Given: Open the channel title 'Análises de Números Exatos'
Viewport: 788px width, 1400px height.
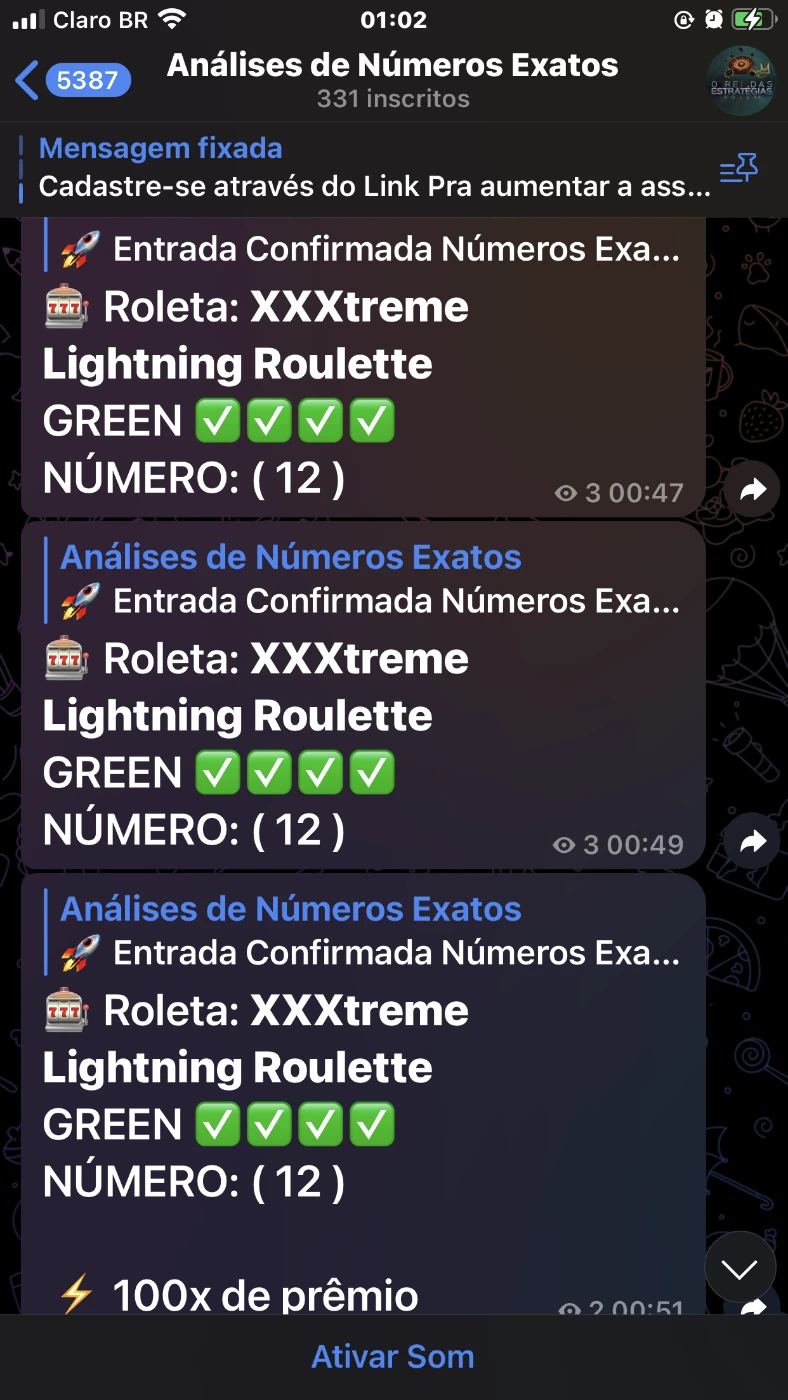Looking at the screenshot, I should click(x=393, y=64).
